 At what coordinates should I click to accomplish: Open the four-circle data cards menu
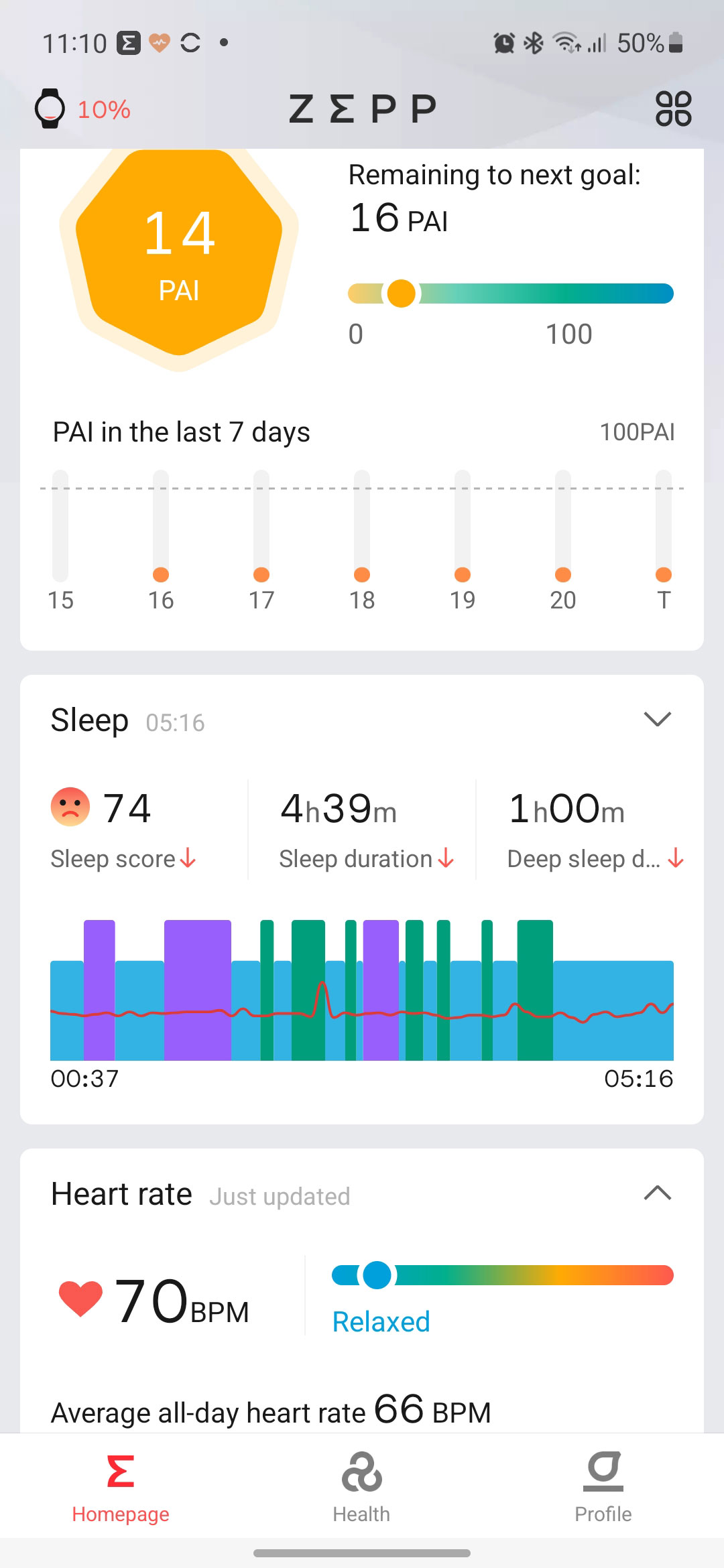pyautogui.click(x=673, y=109)
